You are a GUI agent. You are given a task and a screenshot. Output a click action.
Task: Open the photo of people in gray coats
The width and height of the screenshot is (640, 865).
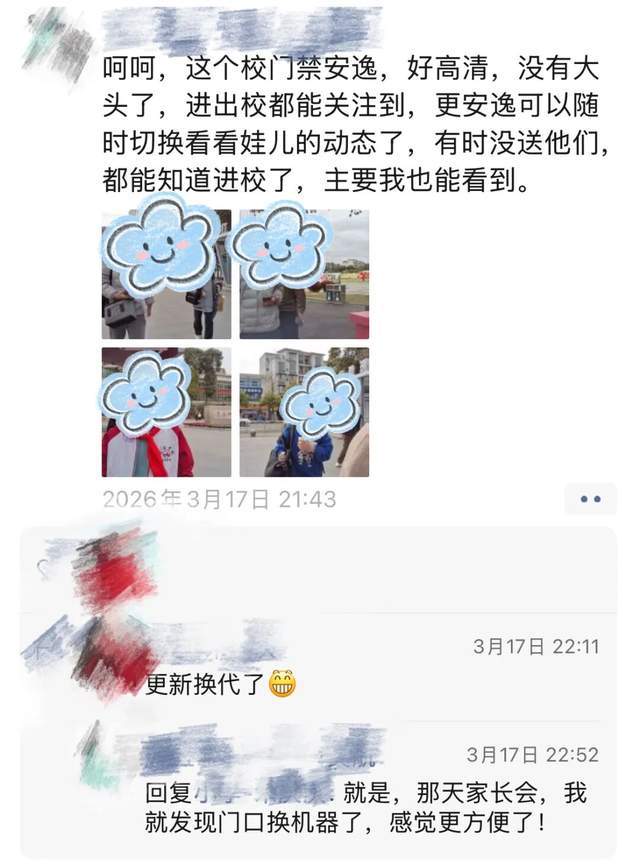click(x=166, y=274)
